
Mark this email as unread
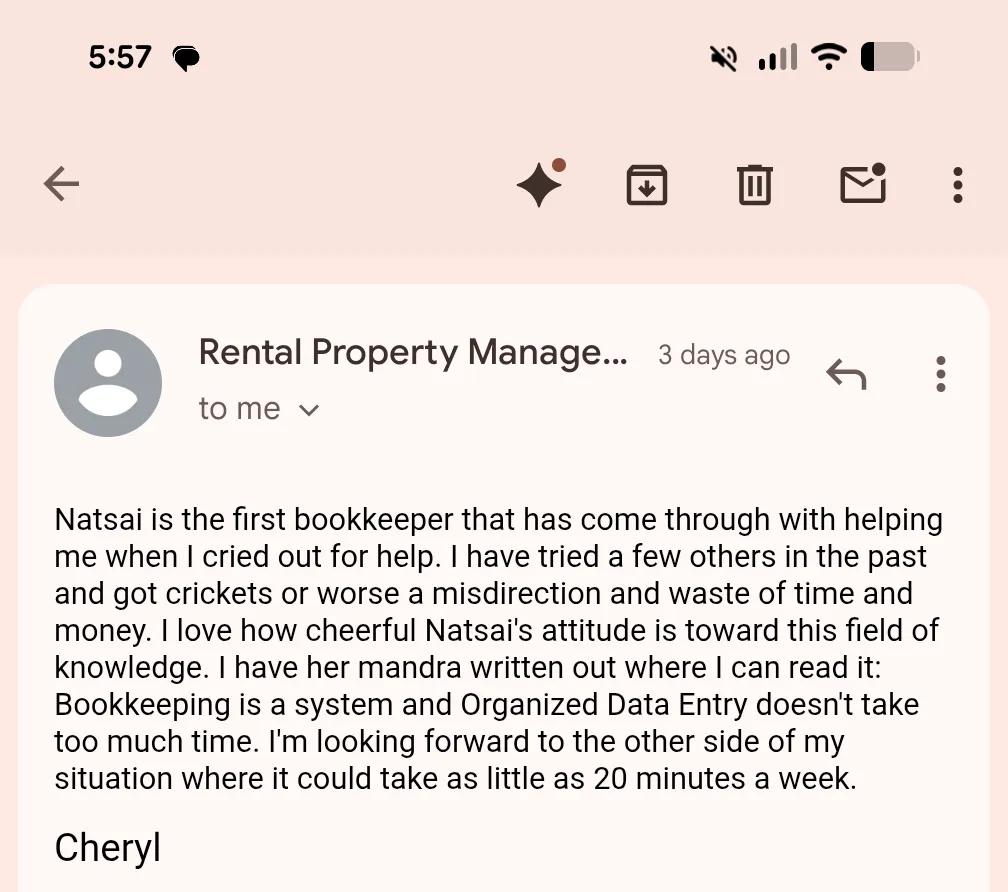(862, 184)
